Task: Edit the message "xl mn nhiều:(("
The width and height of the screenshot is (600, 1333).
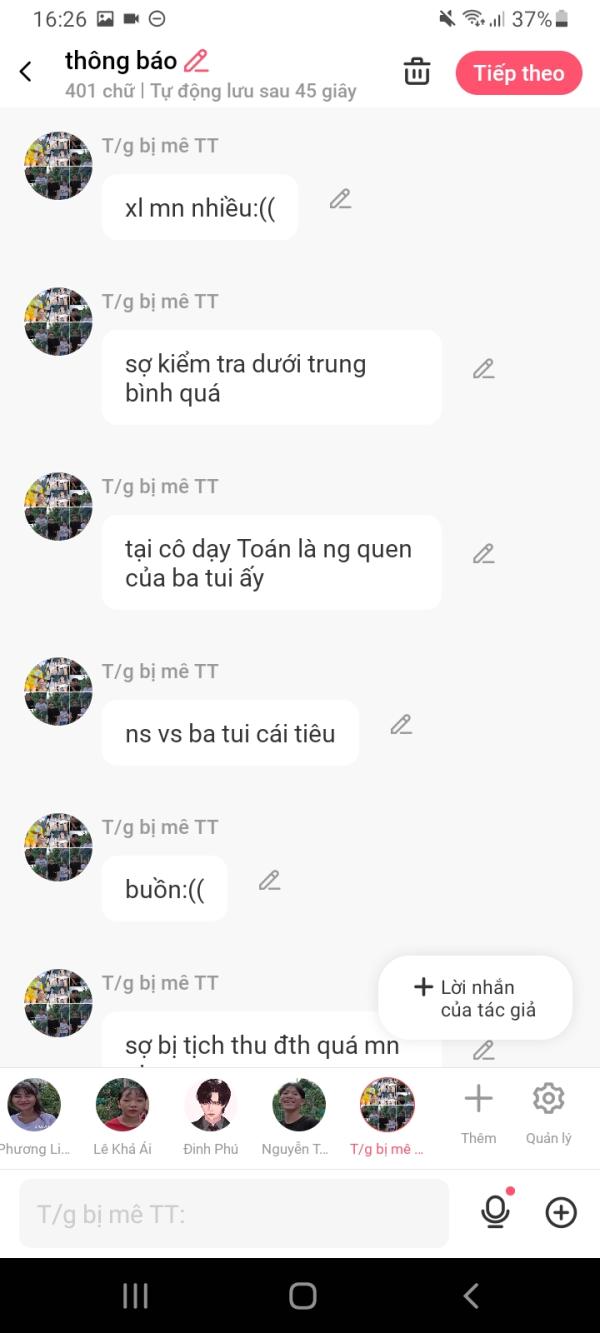Action: (x=341, y=199)
